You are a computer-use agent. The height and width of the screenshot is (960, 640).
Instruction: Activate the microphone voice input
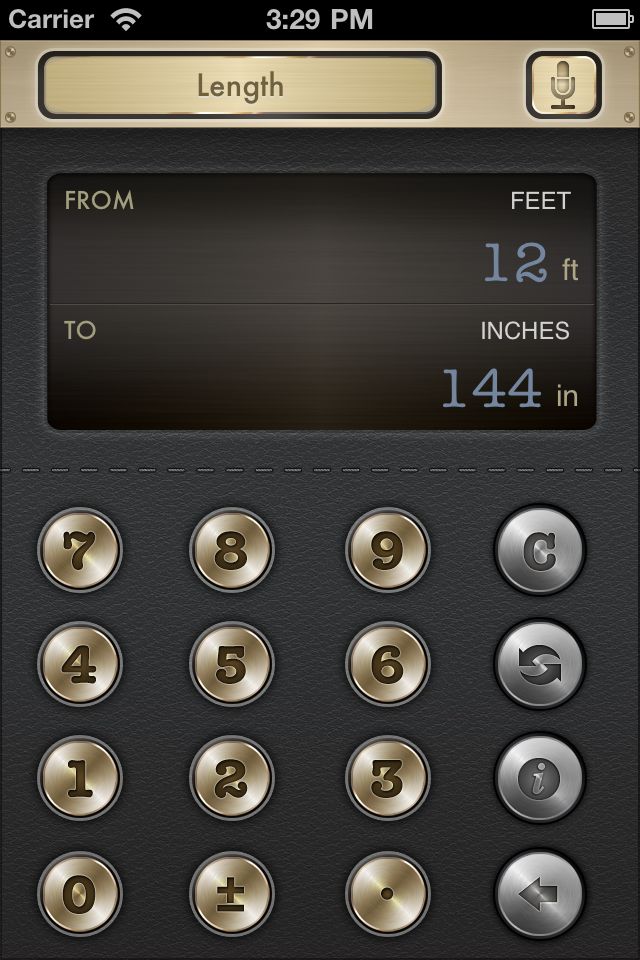coord(563,86)
